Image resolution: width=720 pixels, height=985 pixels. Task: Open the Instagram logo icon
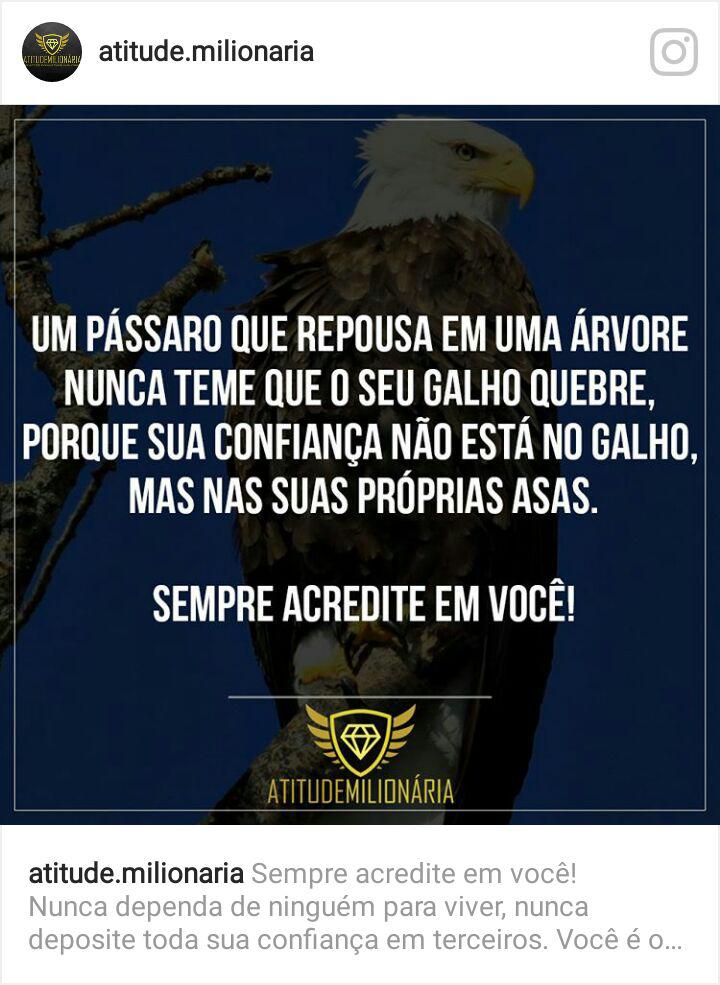coord(673,52)
